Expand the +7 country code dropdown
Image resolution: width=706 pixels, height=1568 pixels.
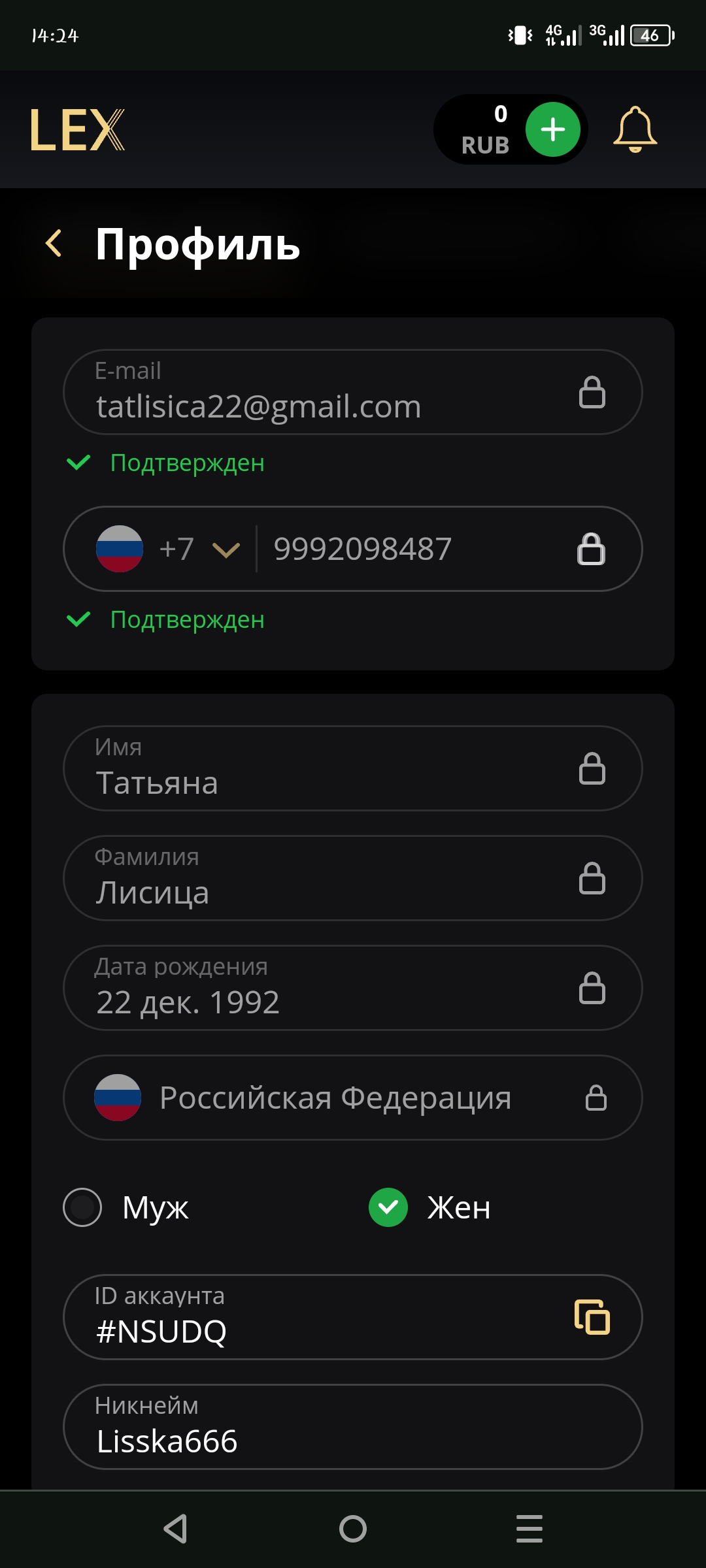[x=226, y=549]
